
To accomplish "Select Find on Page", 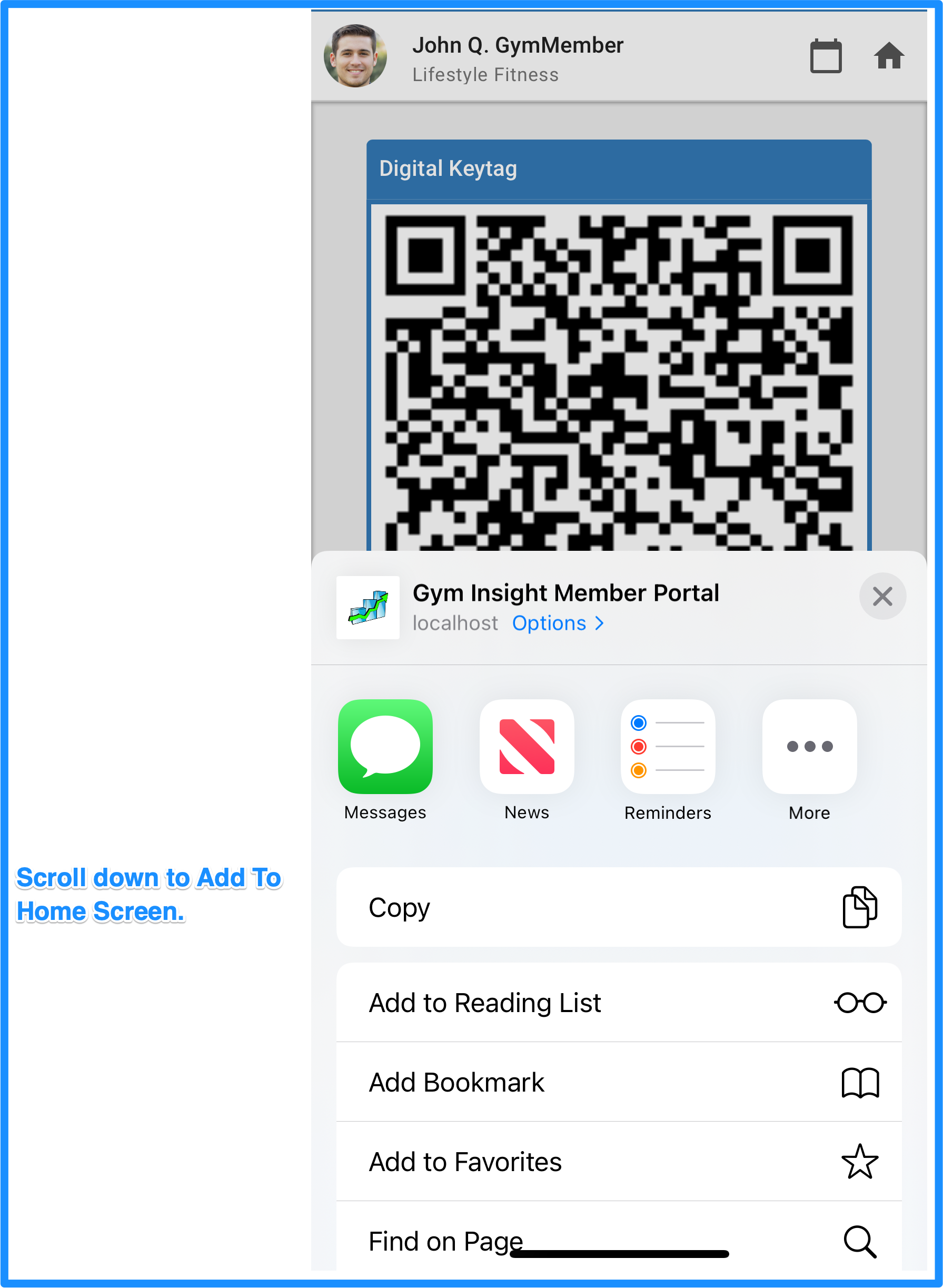I will [619, 1240].
